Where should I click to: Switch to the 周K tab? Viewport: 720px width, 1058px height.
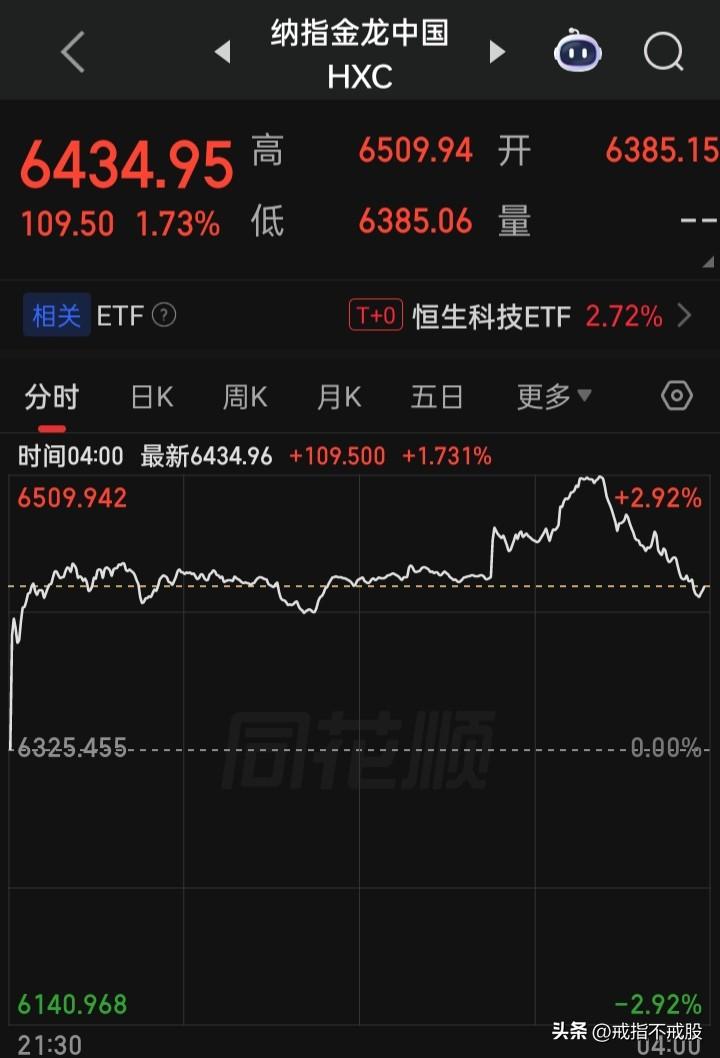(245, 397)
